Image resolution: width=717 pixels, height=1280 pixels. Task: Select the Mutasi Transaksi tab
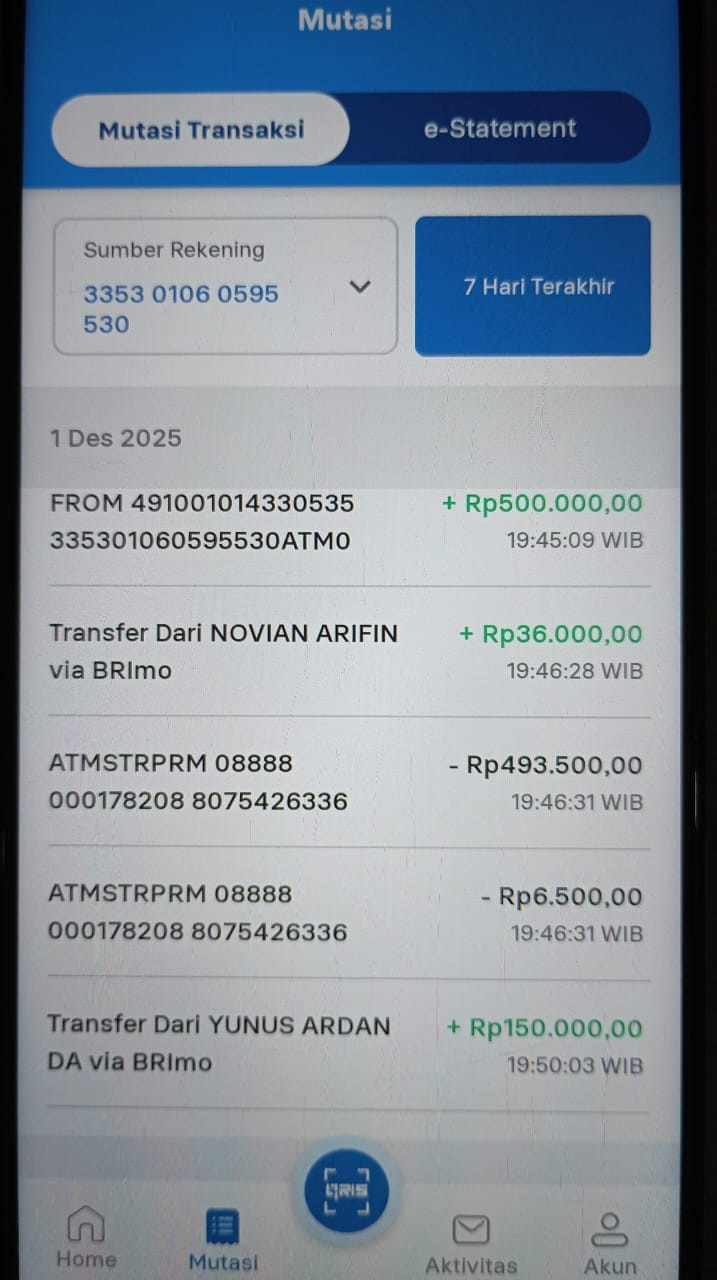[201, 129]
